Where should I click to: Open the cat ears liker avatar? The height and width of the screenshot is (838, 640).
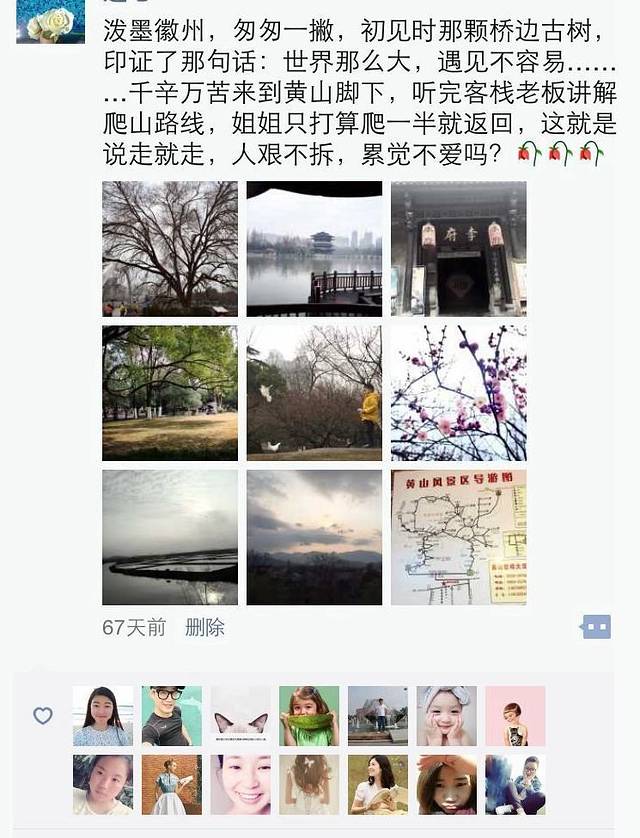[x=240, y=715]
